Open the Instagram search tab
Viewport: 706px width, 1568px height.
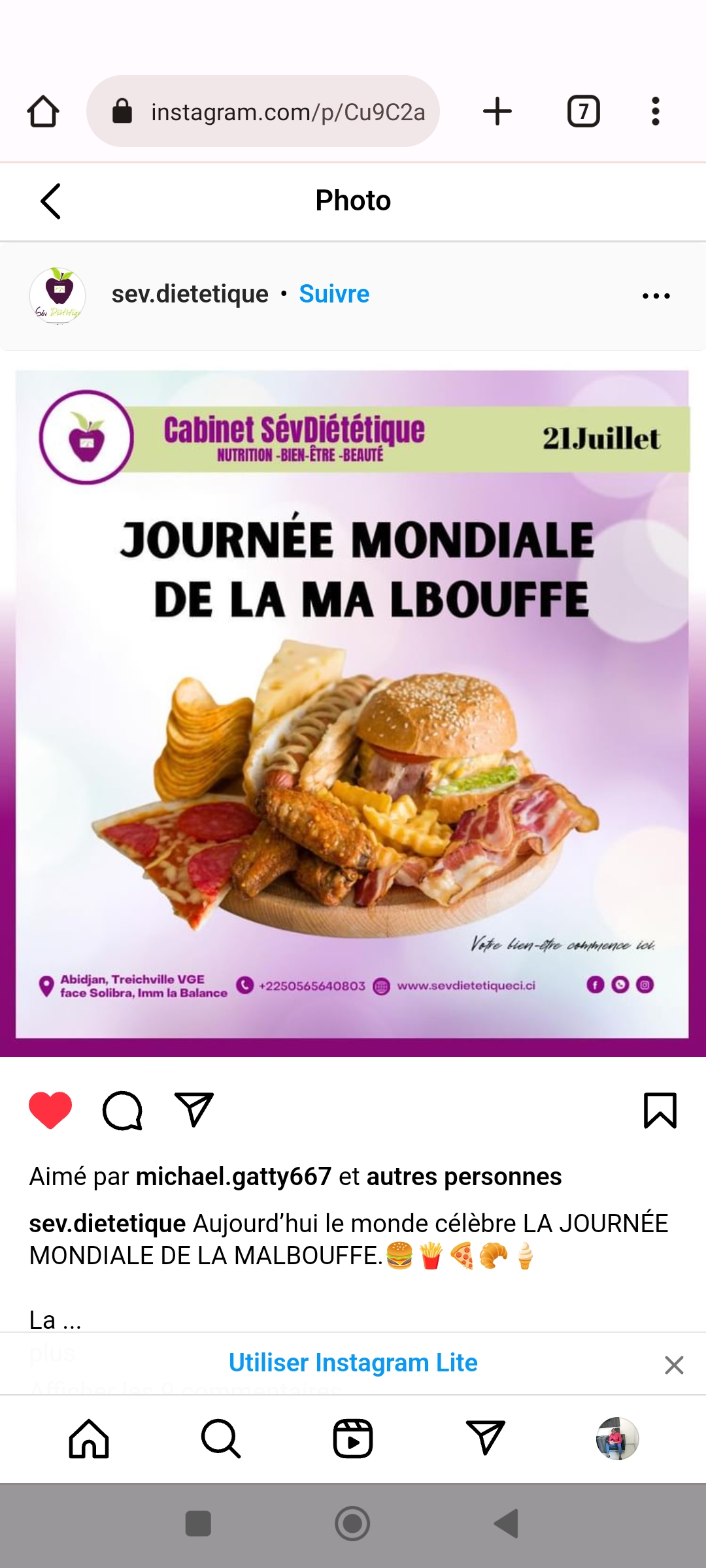click(x=221, y=1439)
